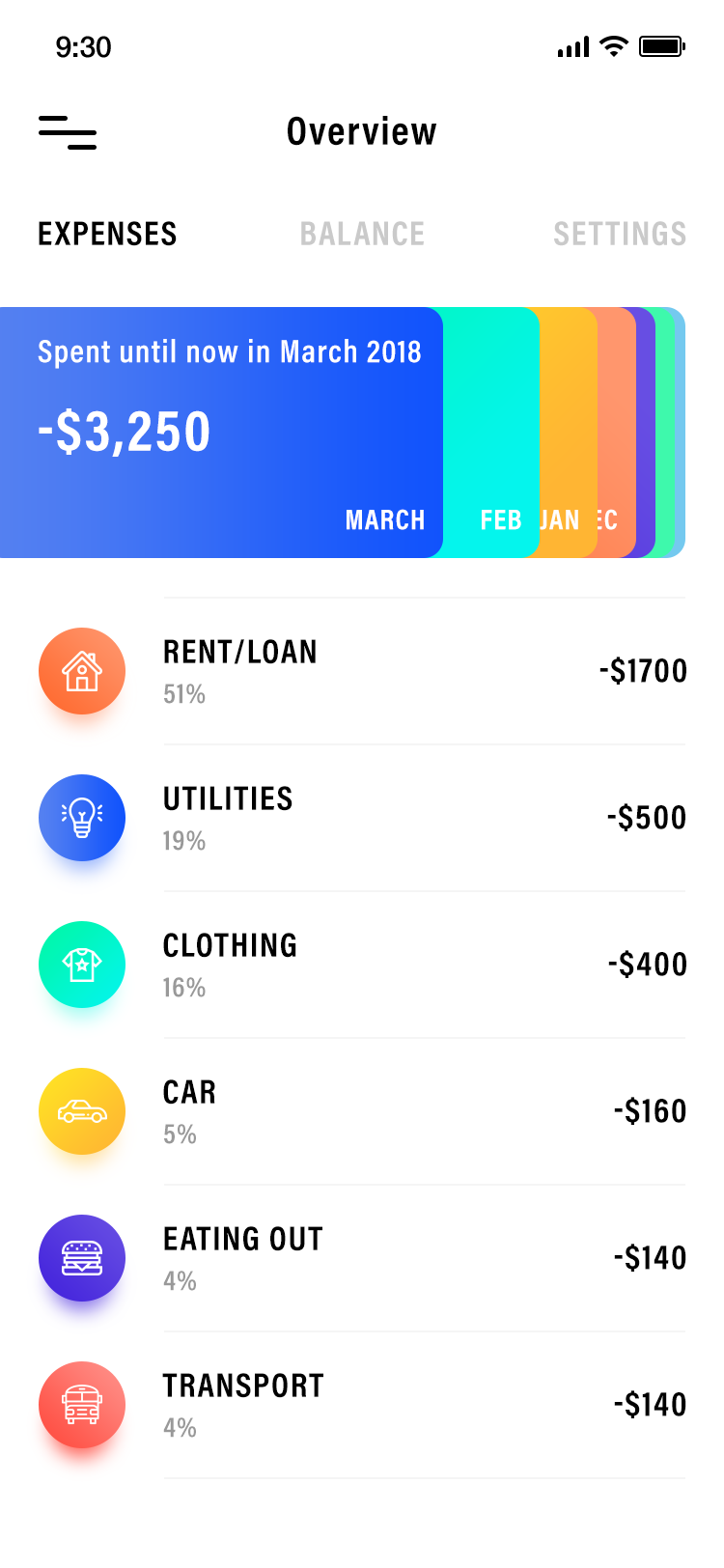
Task: Open the Transport expense row
Action: (x=362, y=1405)
